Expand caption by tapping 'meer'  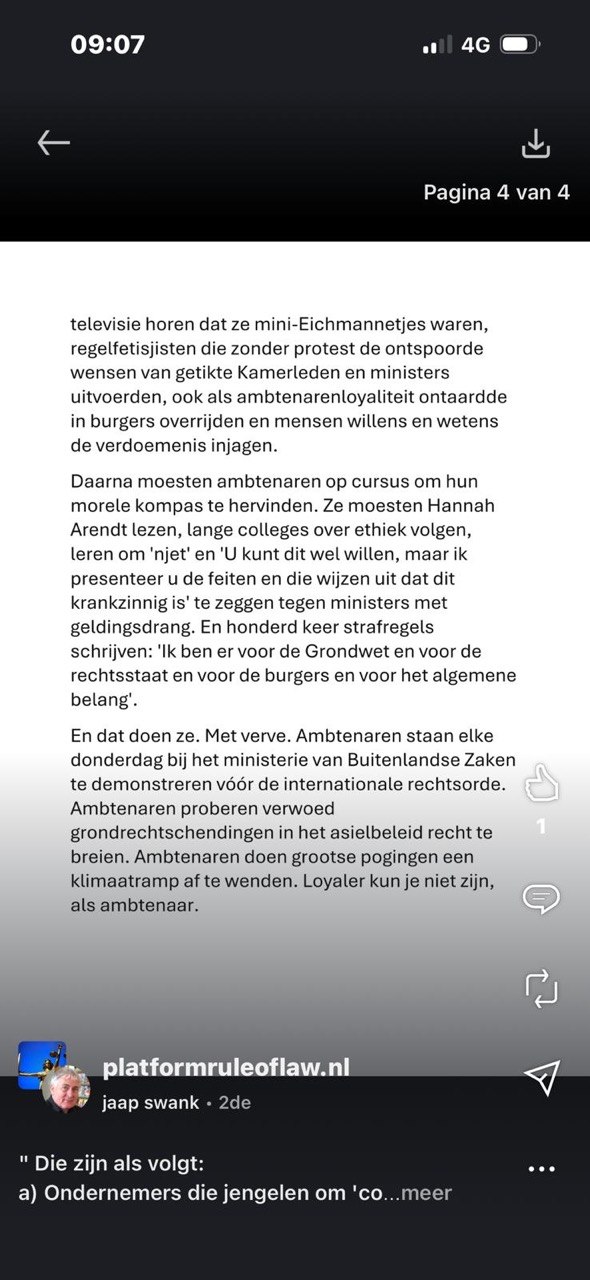coord(427,1192)
